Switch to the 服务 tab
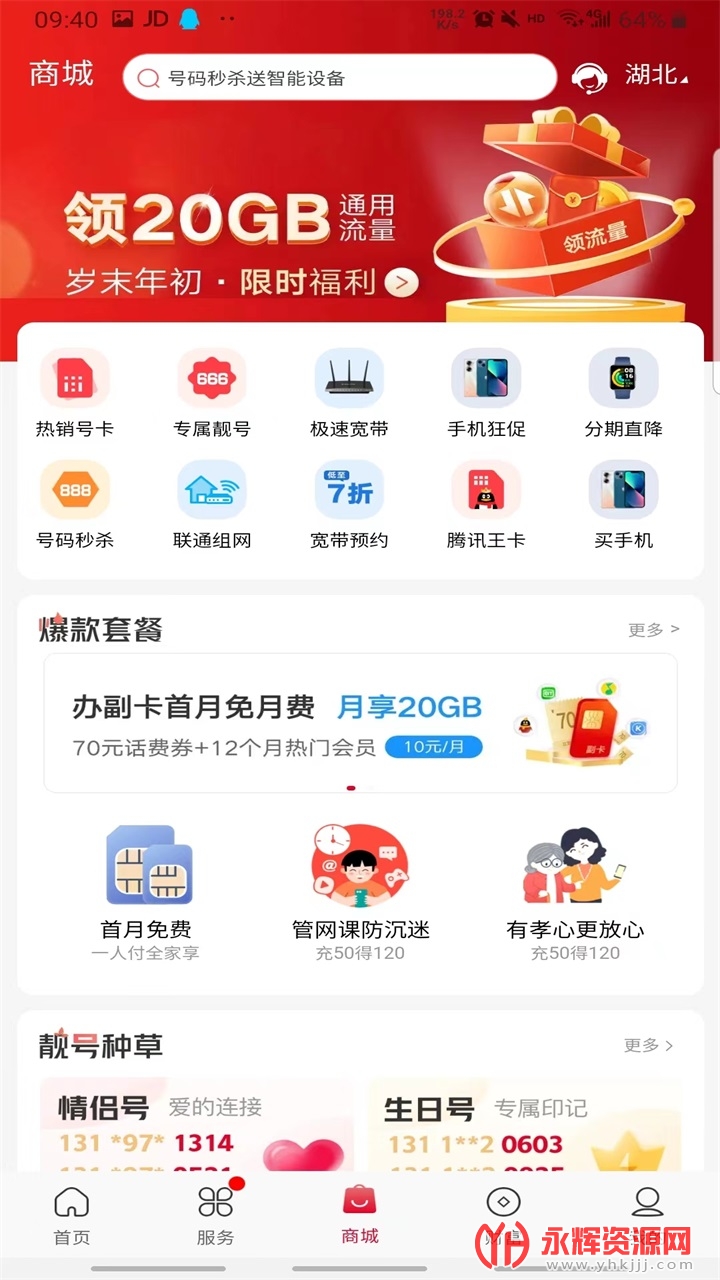 click(215, 1215)
